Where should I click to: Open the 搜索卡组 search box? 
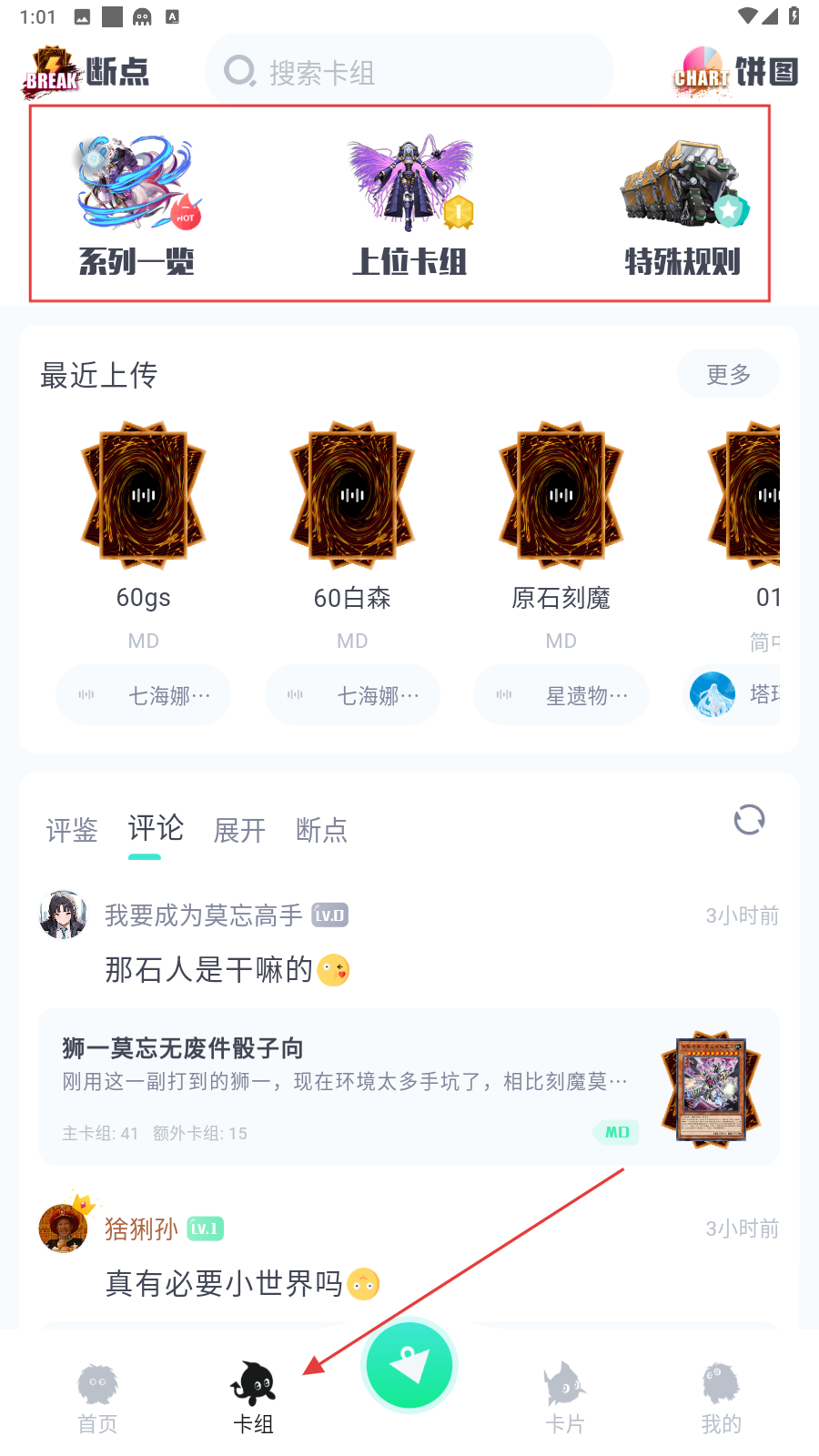tap(409, 72)
